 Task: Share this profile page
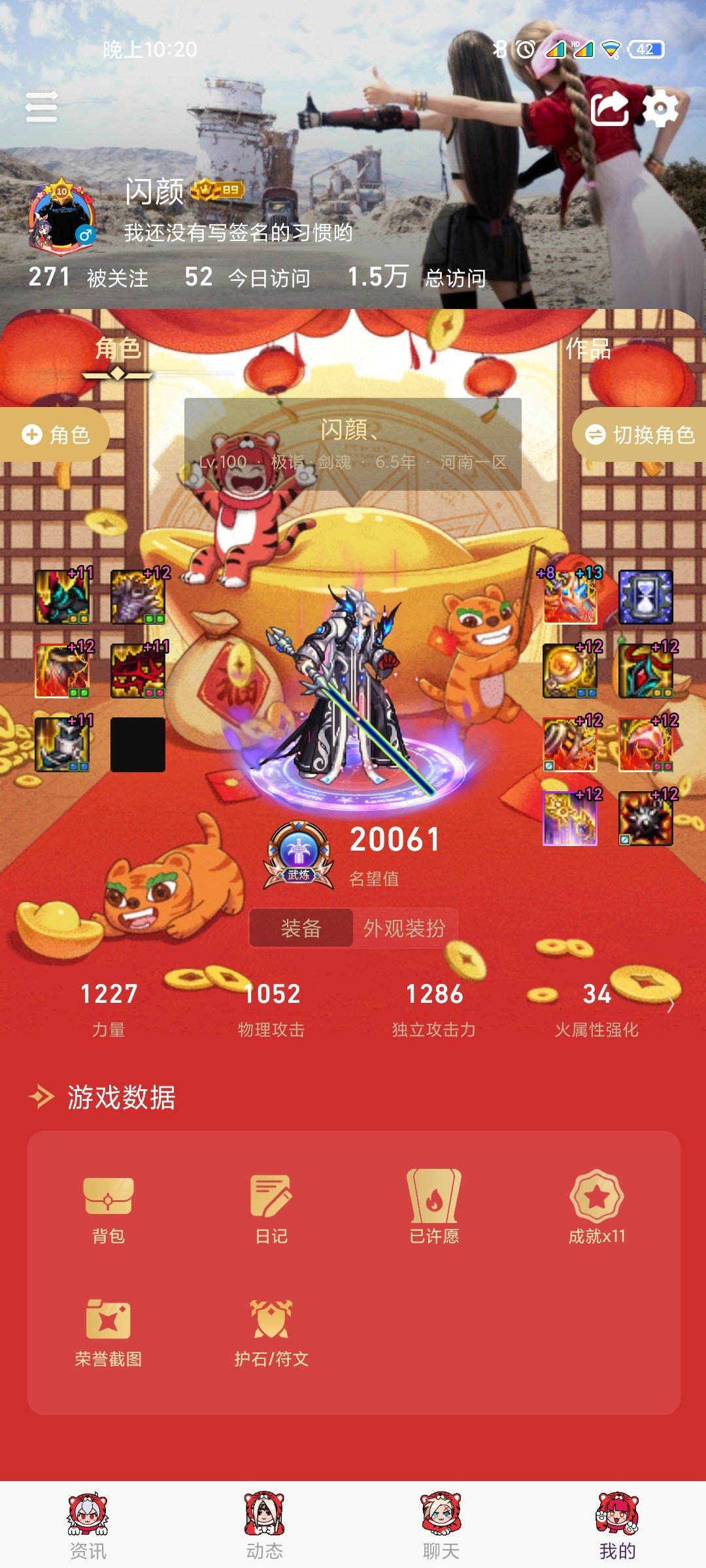[609, 108]
